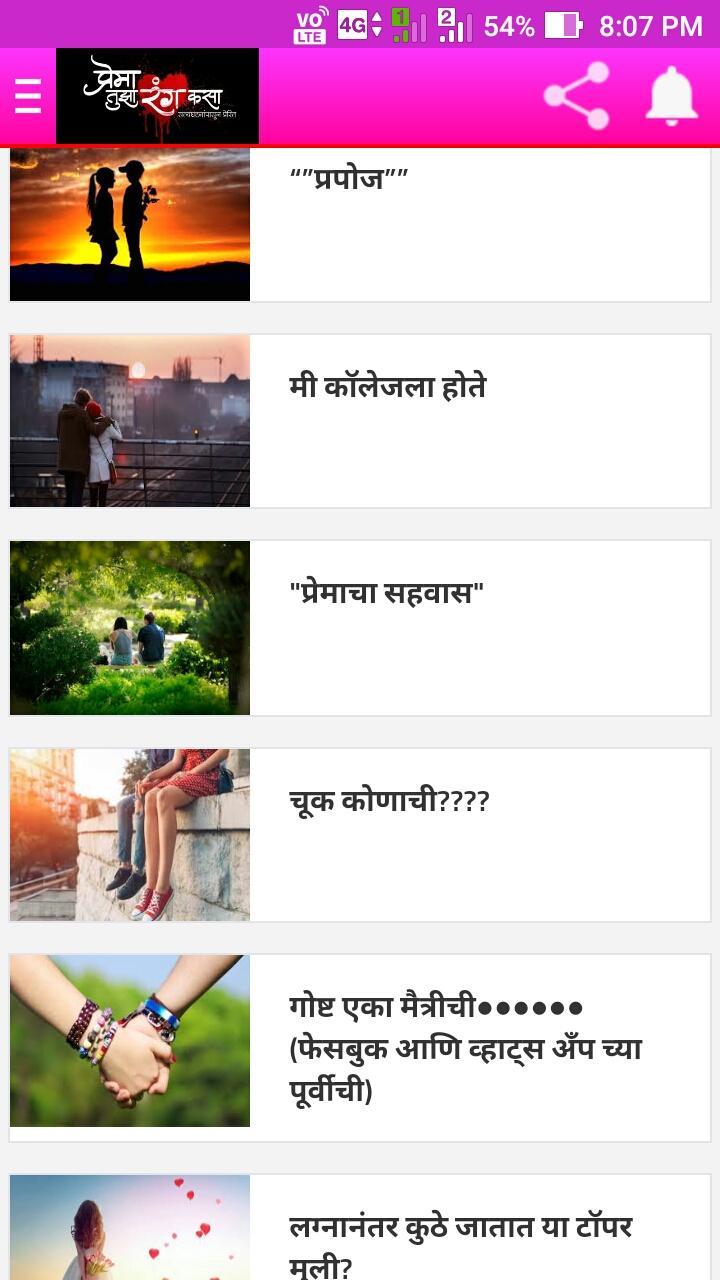This screenshot has height=1280, width=720.
Task: Tap the holding-hands friendship thumbnail
Action: pyautogui.click(x=128, y=1040)
